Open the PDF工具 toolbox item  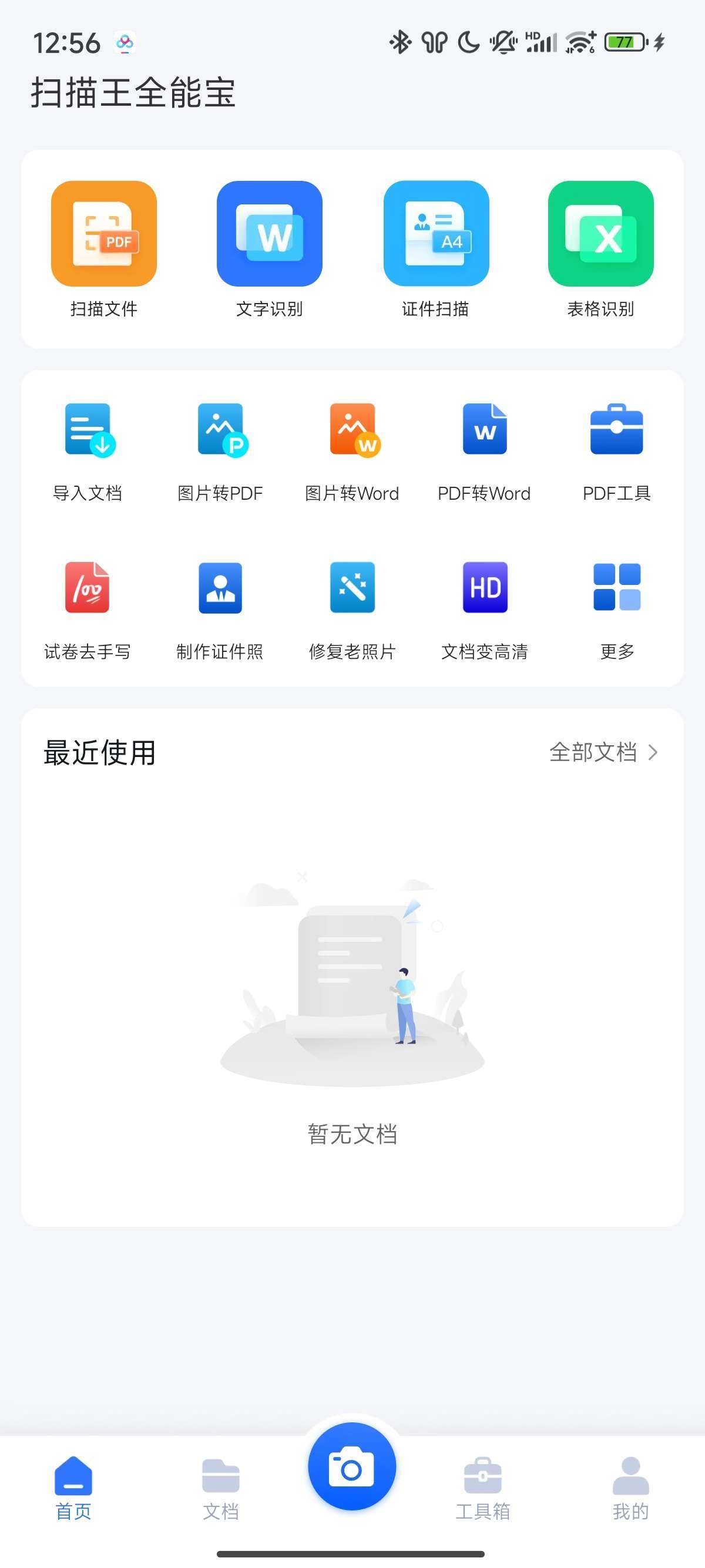coord(617,452)
